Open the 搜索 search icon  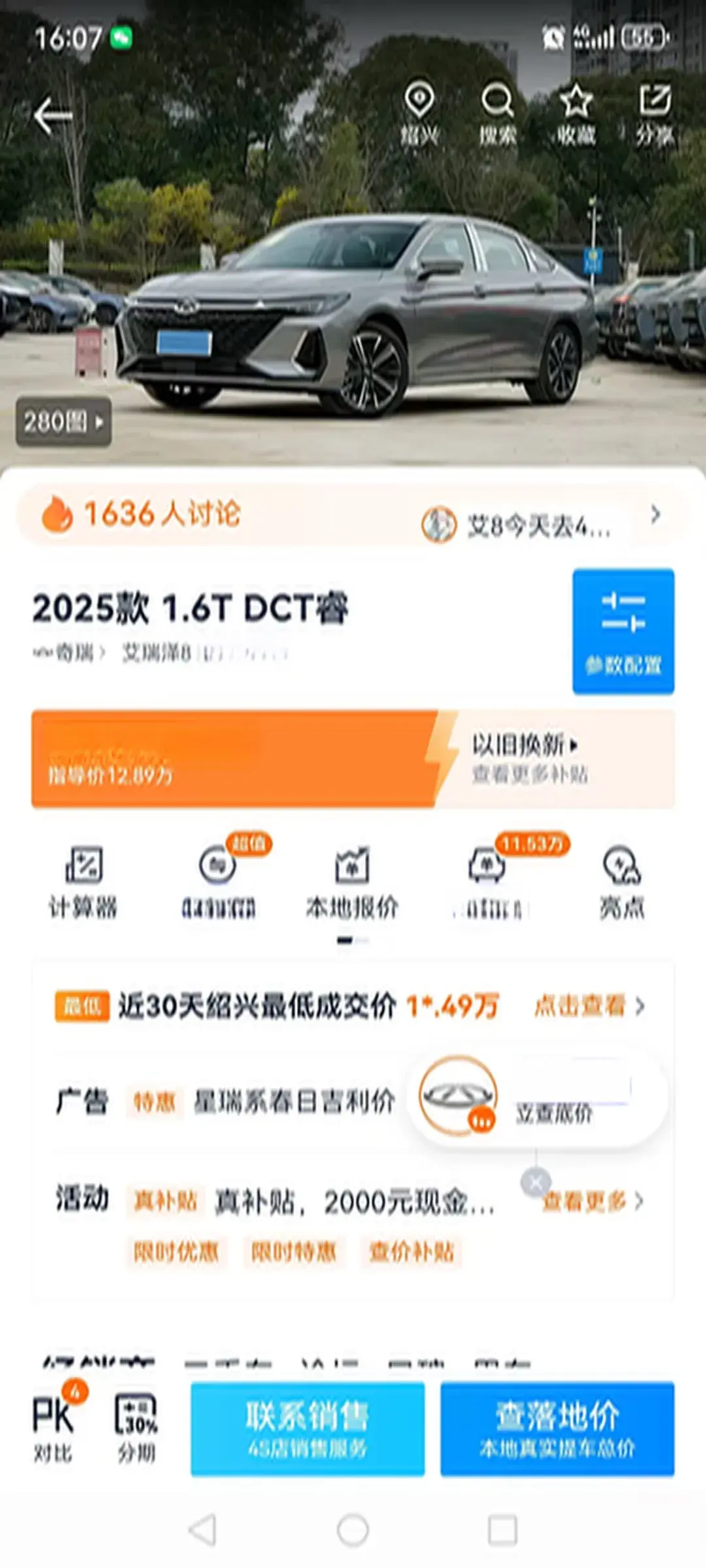[x=497, y=114]
